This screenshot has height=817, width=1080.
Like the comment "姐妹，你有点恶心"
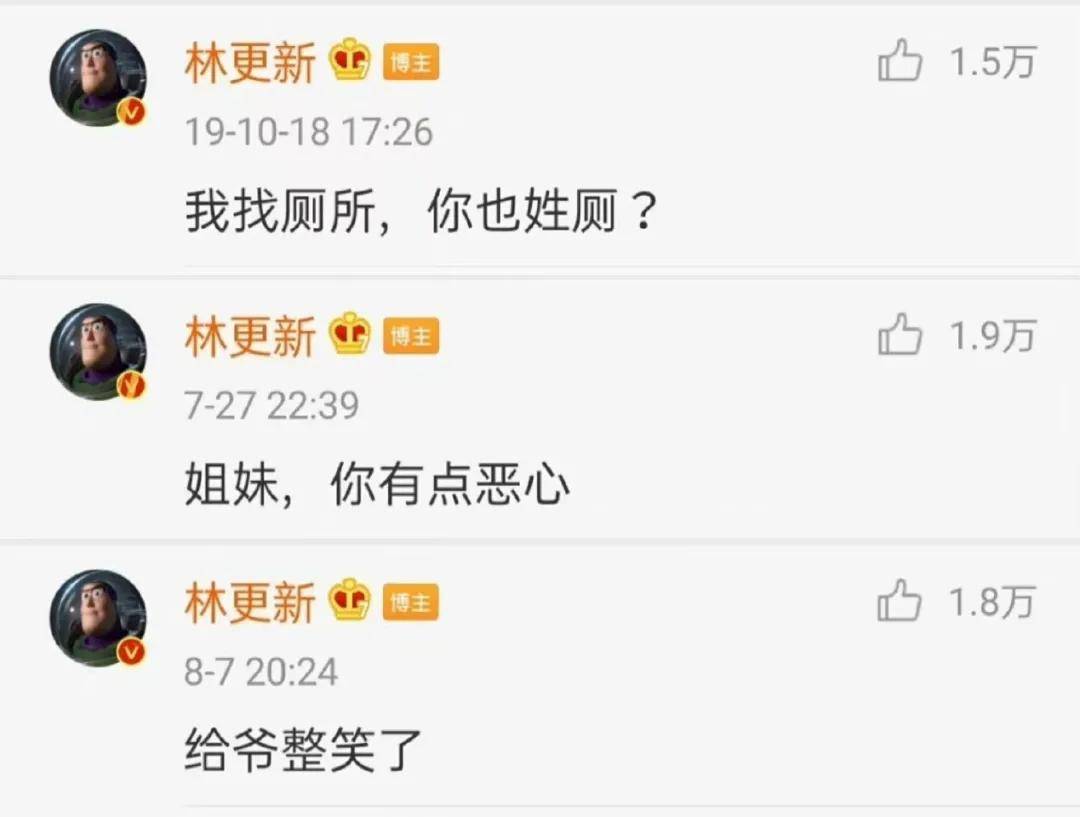[x=900, y=335]
